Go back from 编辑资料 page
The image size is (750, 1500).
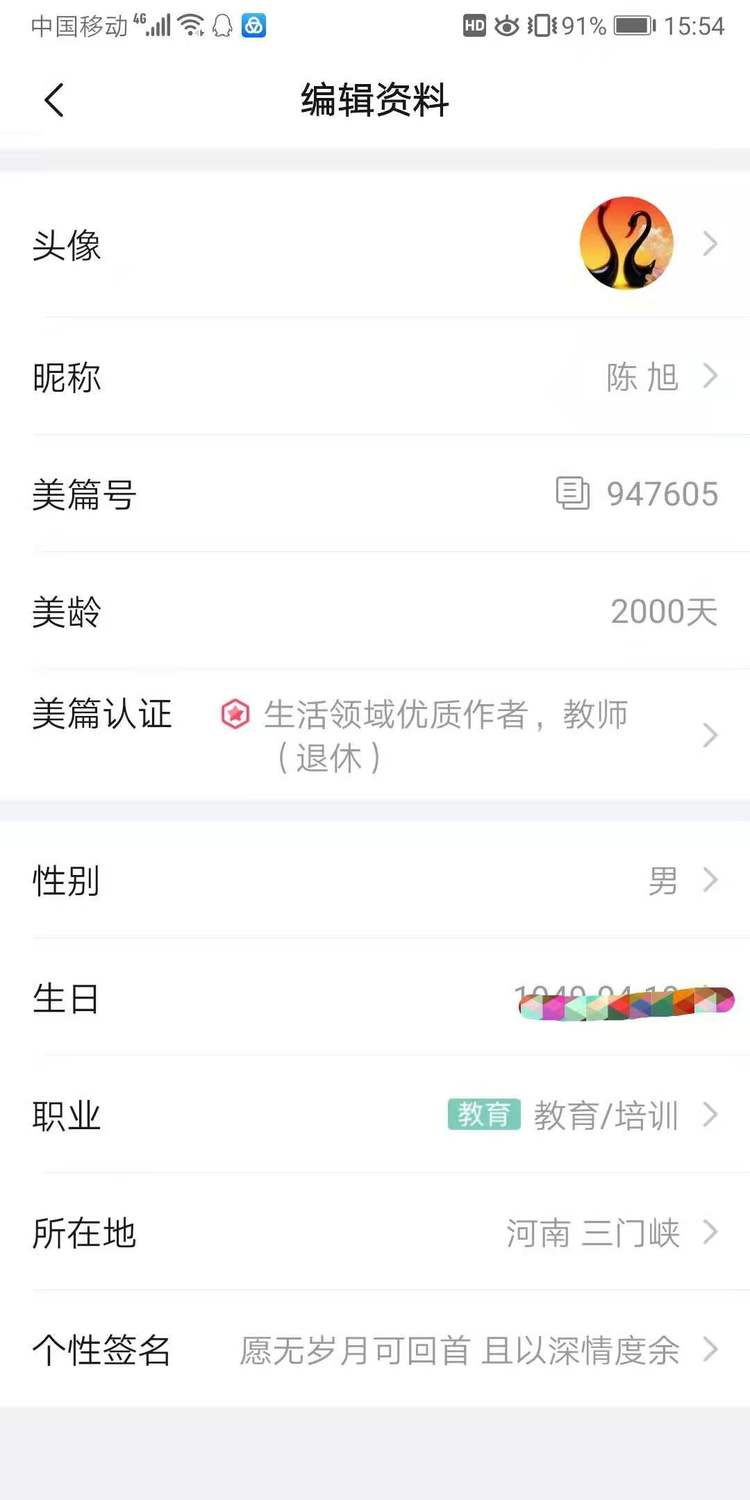(x=54, y=100)
